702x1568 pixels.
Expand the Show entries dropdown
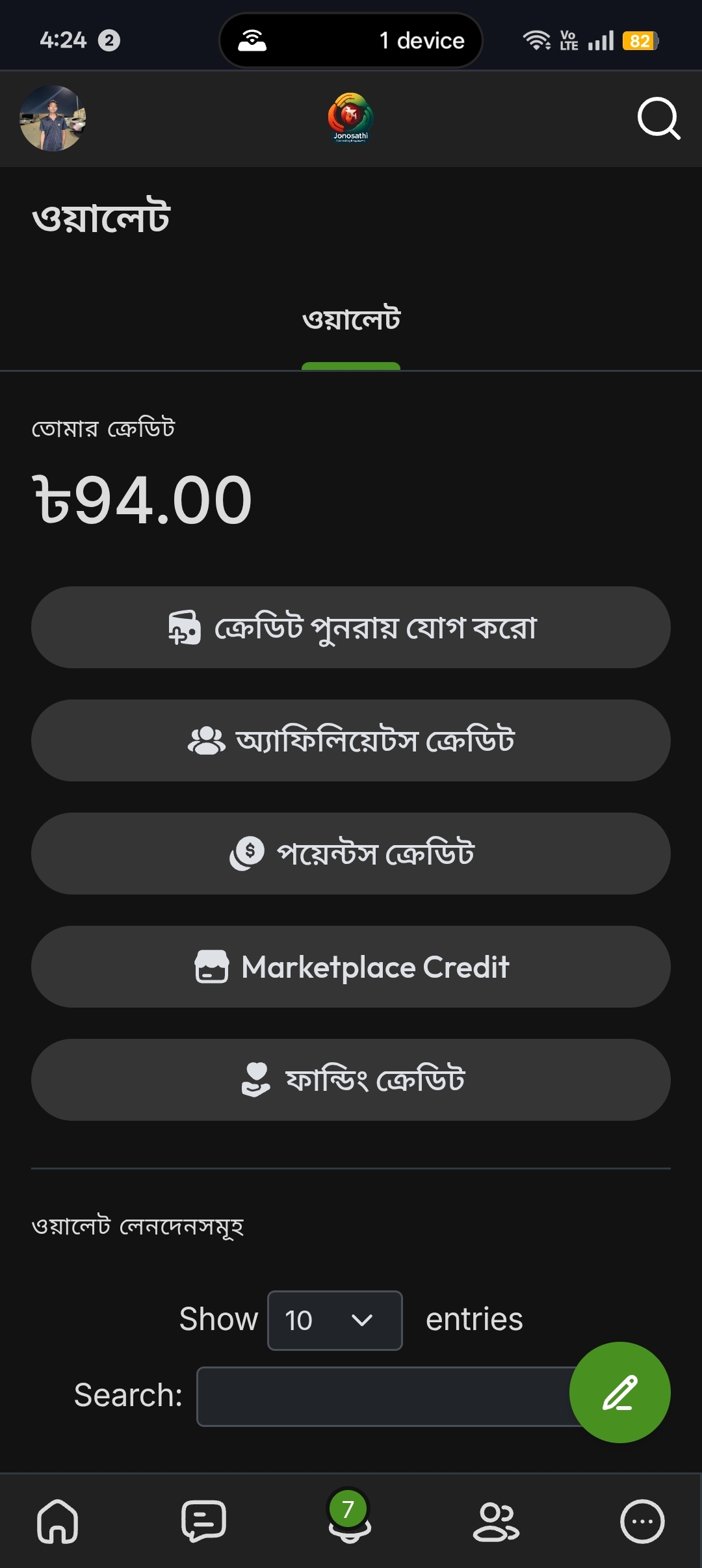pyautogui.click(x=335, y=1320)
